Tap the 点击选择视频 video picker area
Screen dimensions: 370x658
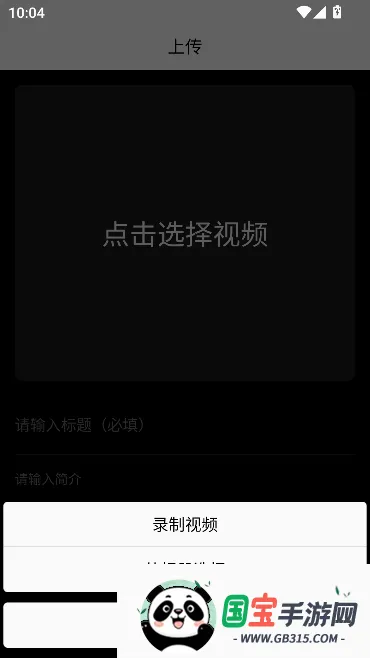click(185, 233)
